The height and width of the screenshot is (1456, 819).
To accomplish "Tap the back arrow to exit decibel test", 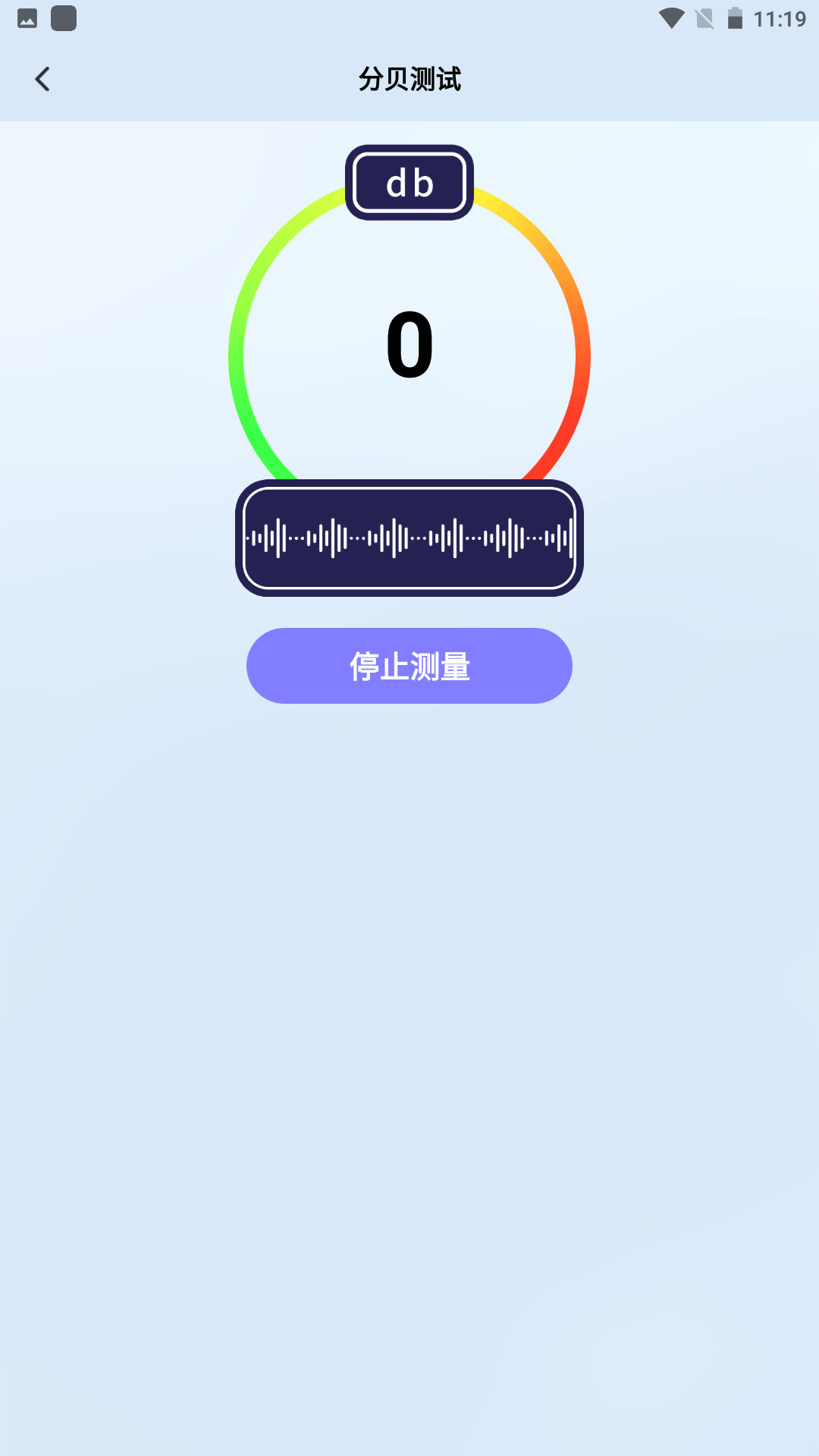I will 42,79.
